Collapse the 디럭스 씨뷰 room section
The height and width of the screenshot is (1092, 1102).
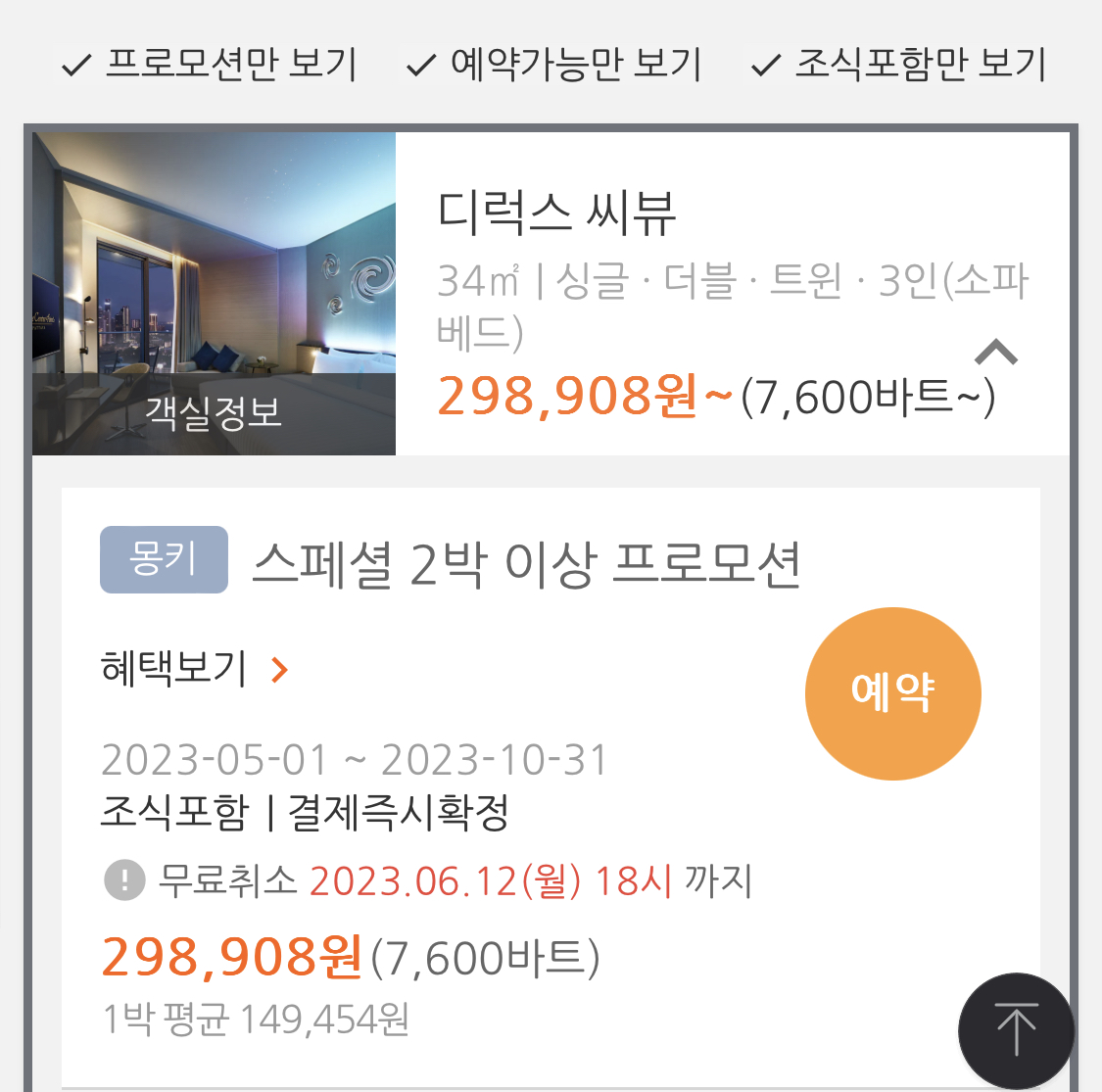(995, 352)
